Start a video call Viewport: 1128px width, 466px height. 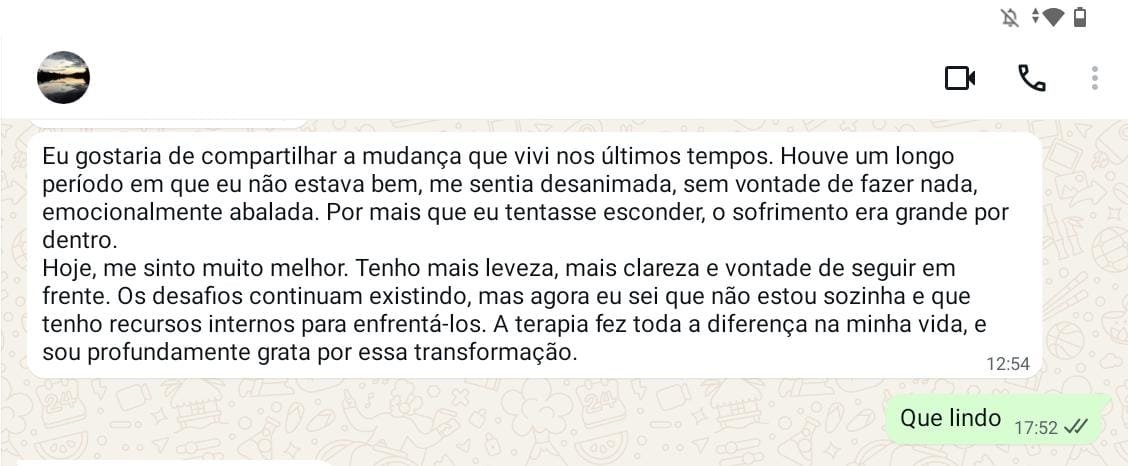960,78
